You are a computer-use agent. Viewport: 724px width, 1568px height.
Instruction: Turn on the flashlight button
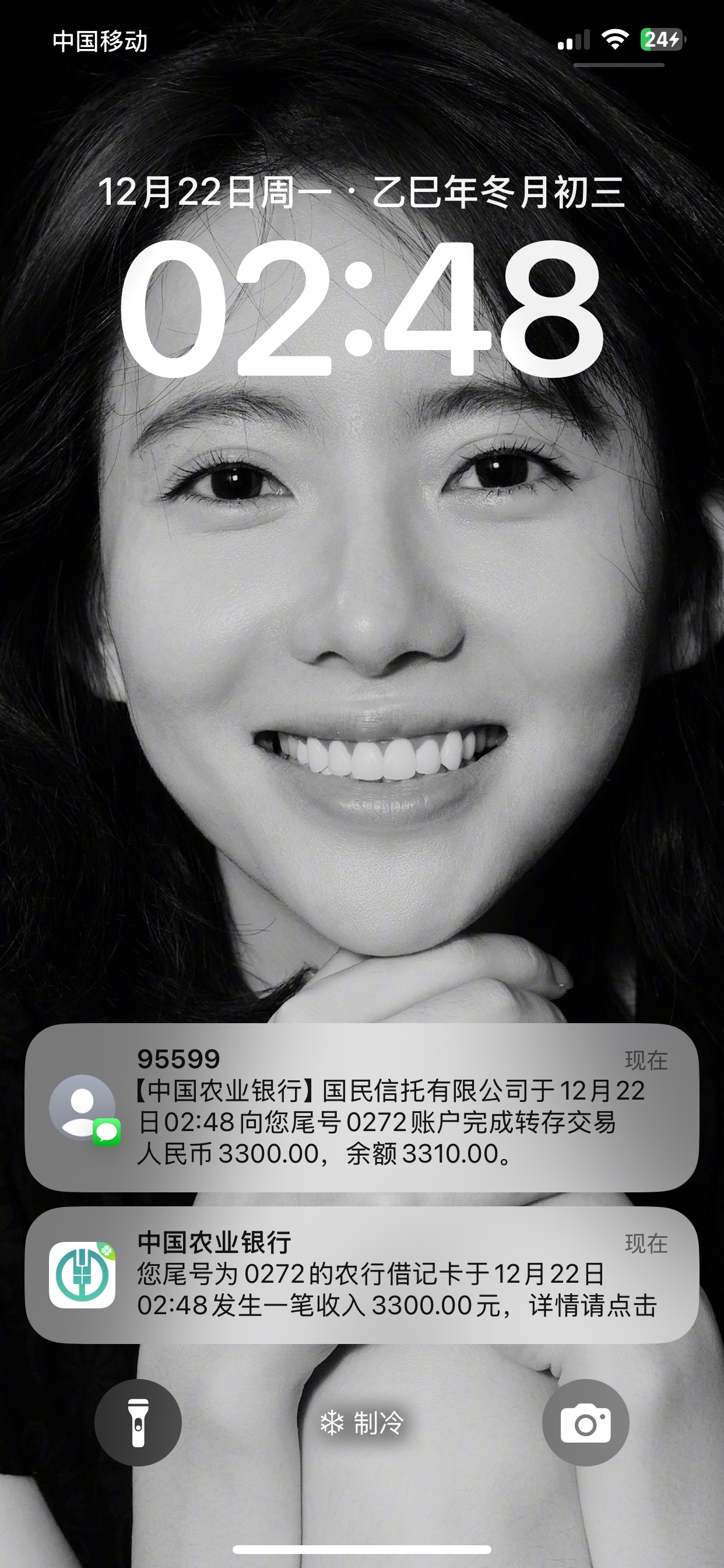coord(138,1423)
